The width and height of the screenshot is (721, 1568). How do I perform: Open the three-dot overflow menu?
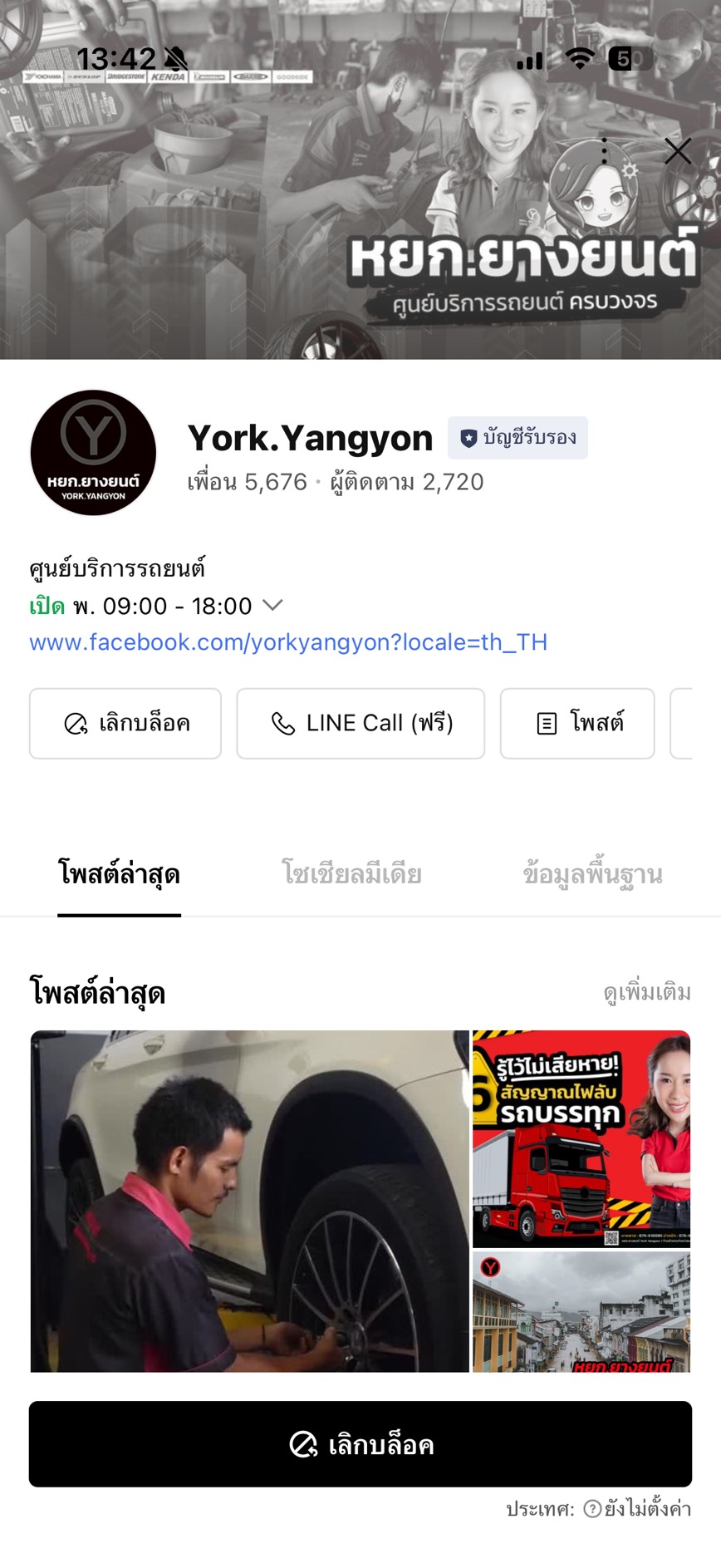(605, 151)
